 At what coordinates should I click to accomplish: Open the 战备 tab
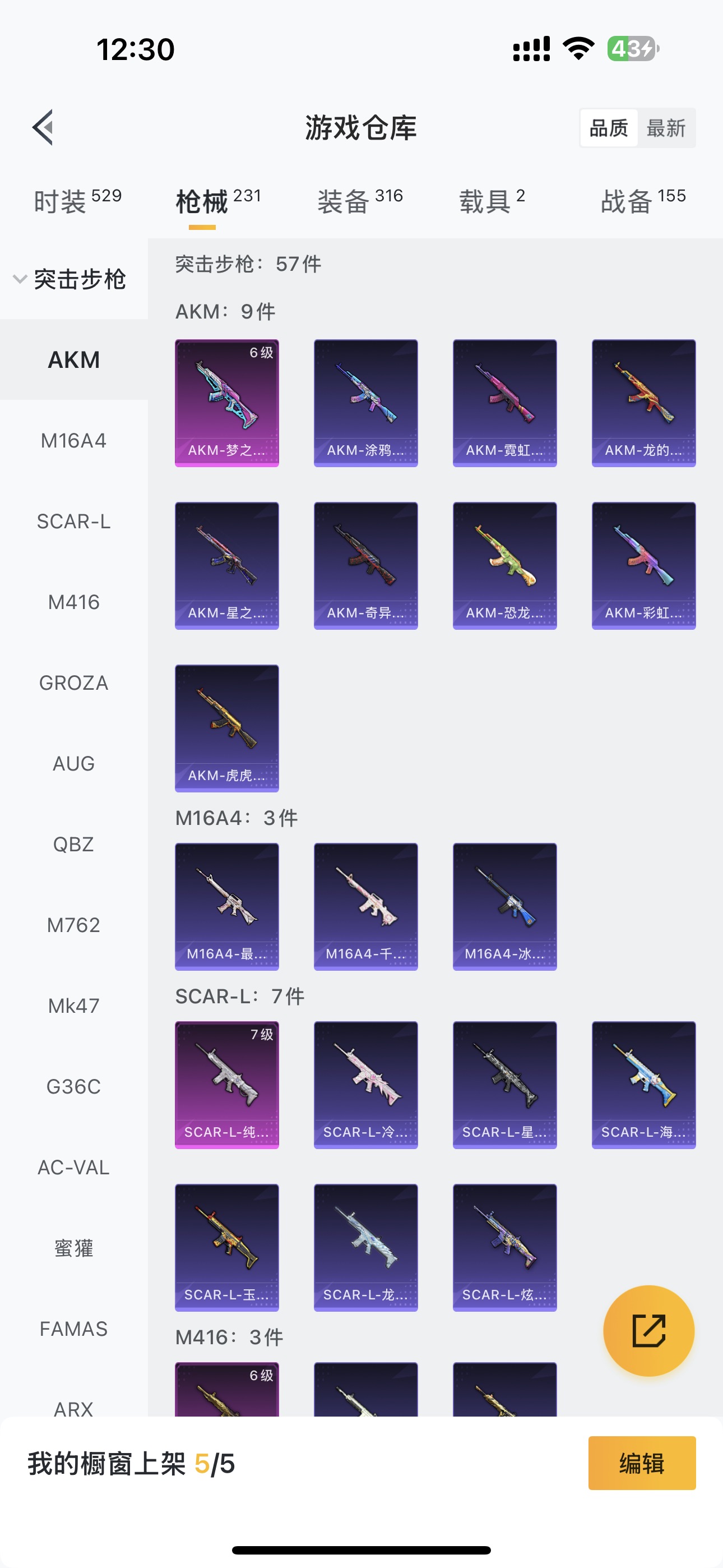click(643, 201)
